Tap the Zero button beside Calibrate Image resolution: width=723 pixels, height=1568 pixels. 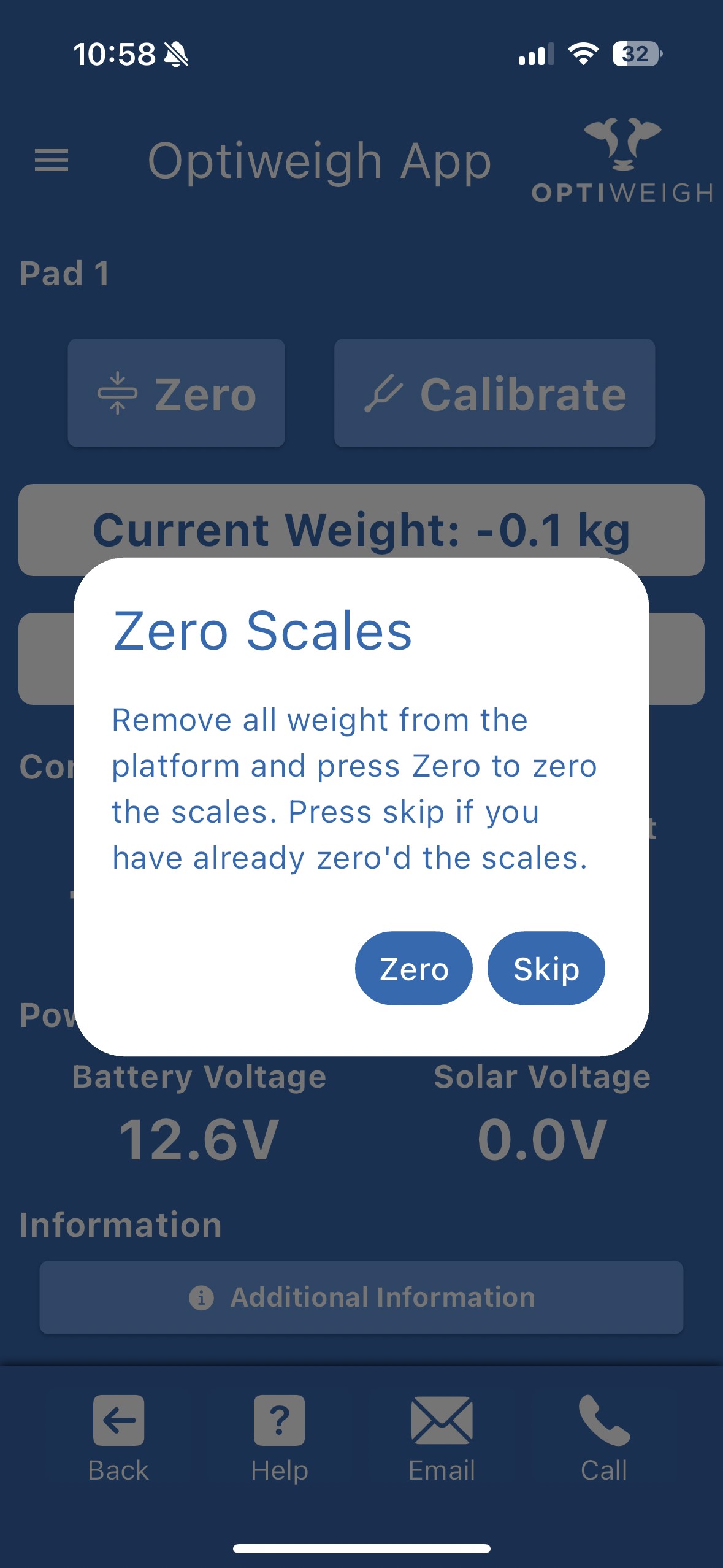(177, 393)
